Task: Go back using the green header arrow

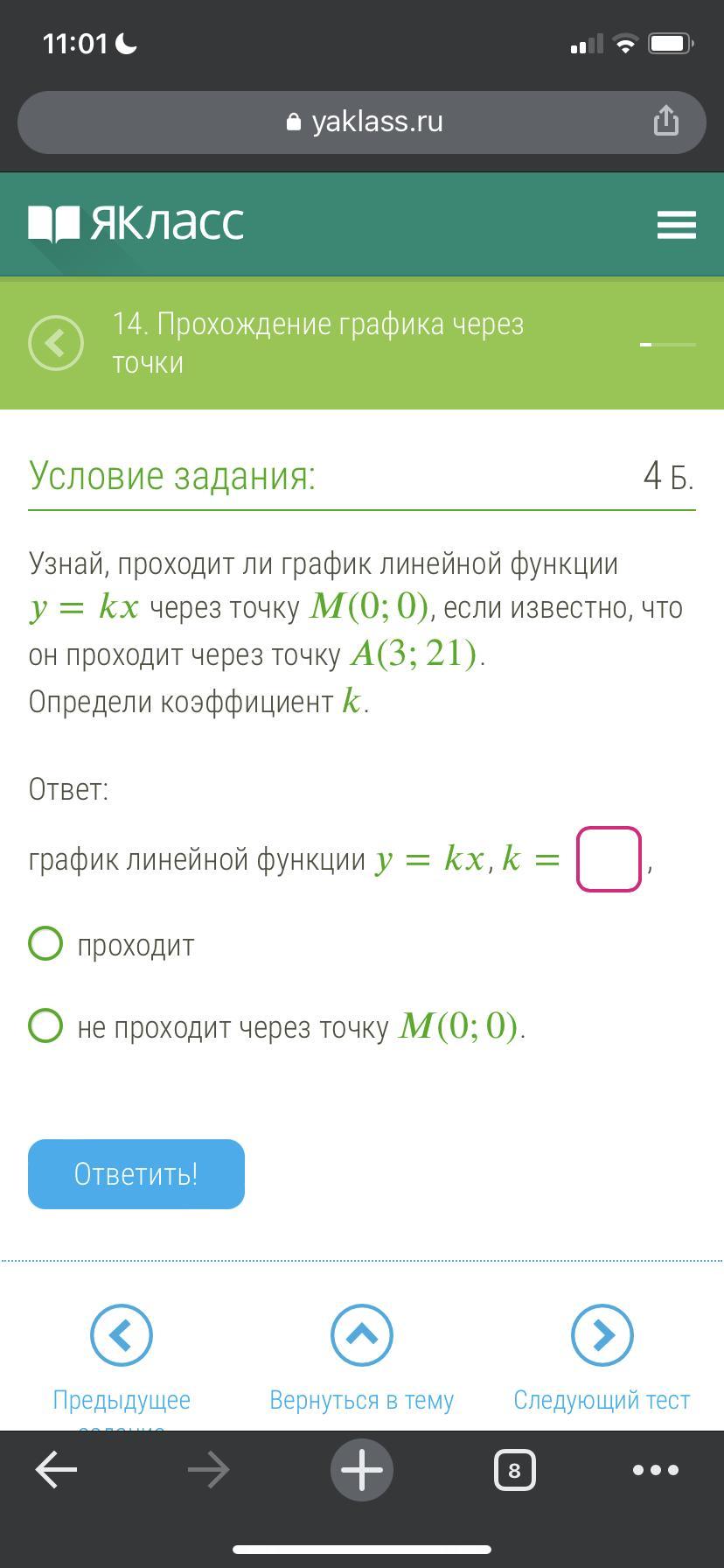Action: point(56,343)
